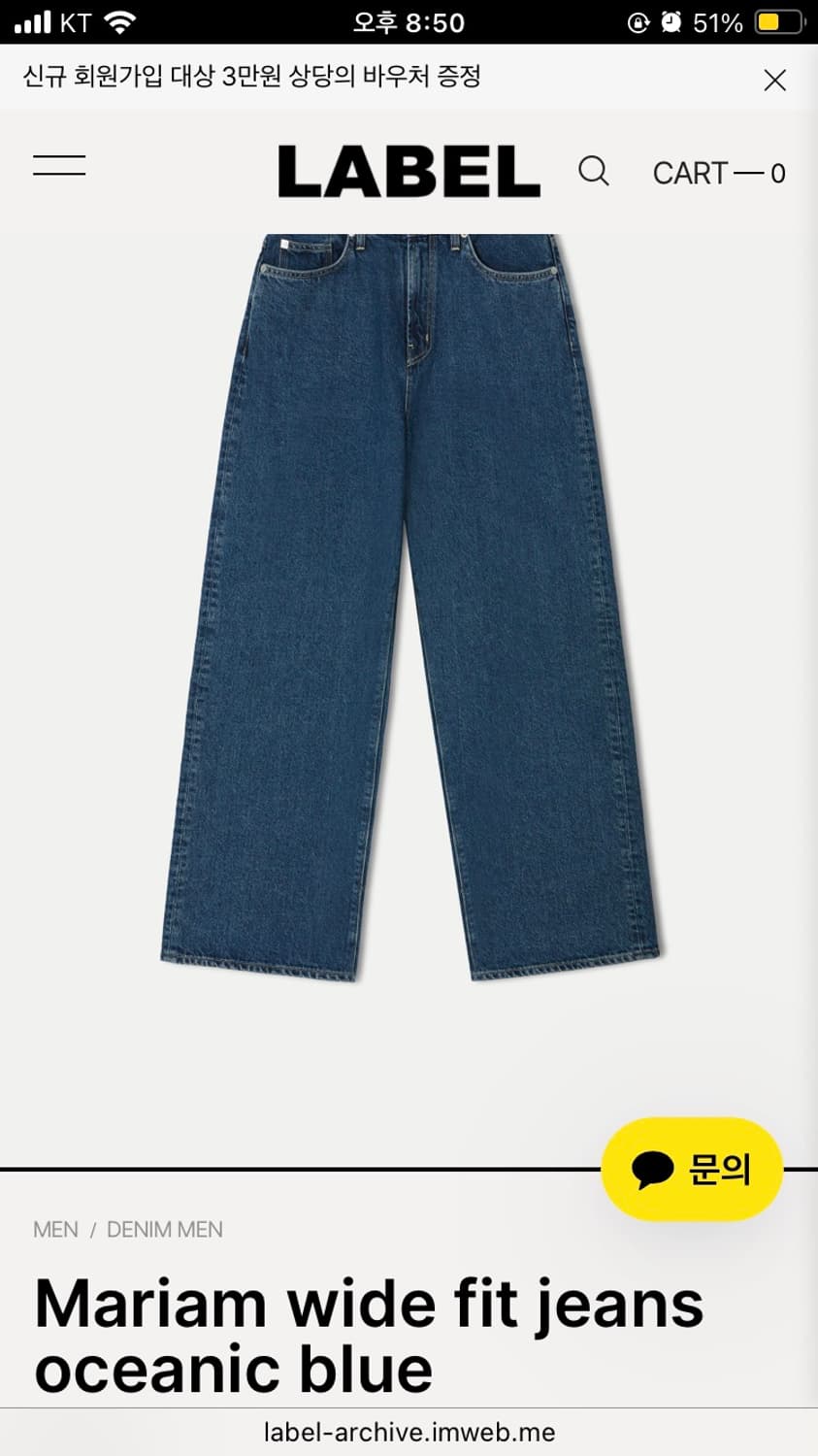Tap the LABEL logo to go home

pyautogui.click(x=409, y=171)
